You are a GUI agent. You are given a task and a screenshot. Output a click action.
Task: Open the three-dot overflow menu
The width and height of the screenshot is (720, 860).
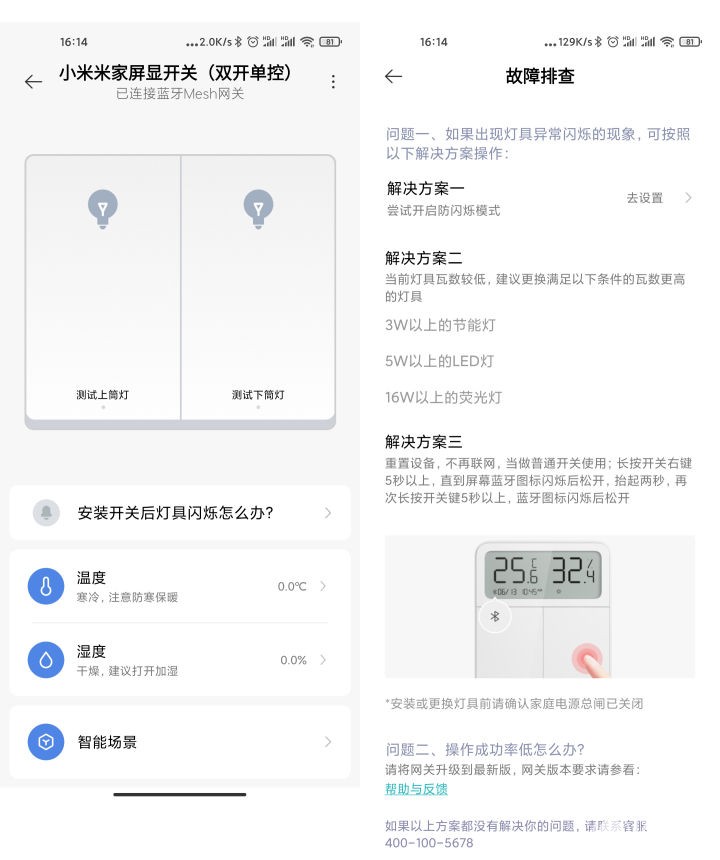pyautogui.click(x=333, y=82)
